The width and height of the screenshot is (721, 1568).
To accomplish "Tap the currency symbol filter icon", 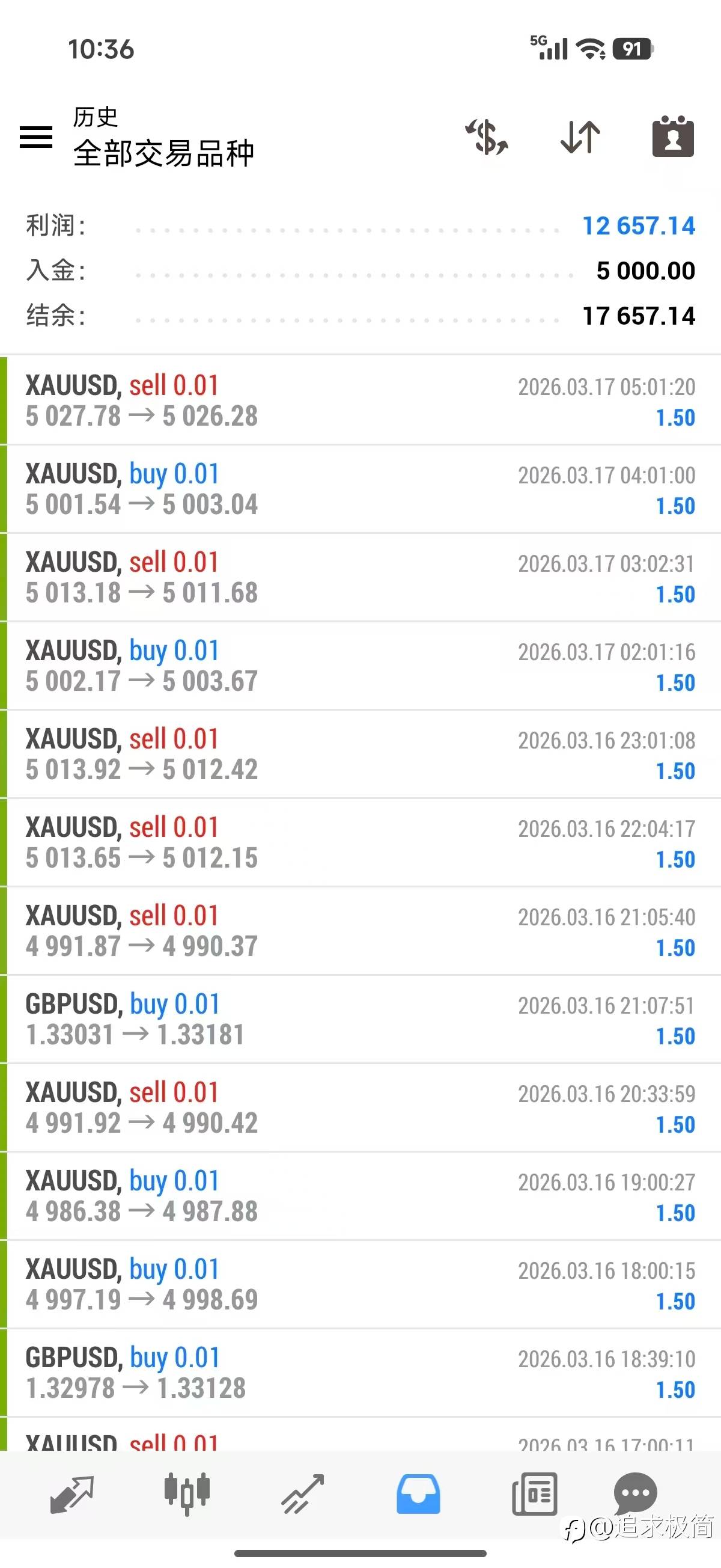I will pyautogui.click(x=487, y=136).
